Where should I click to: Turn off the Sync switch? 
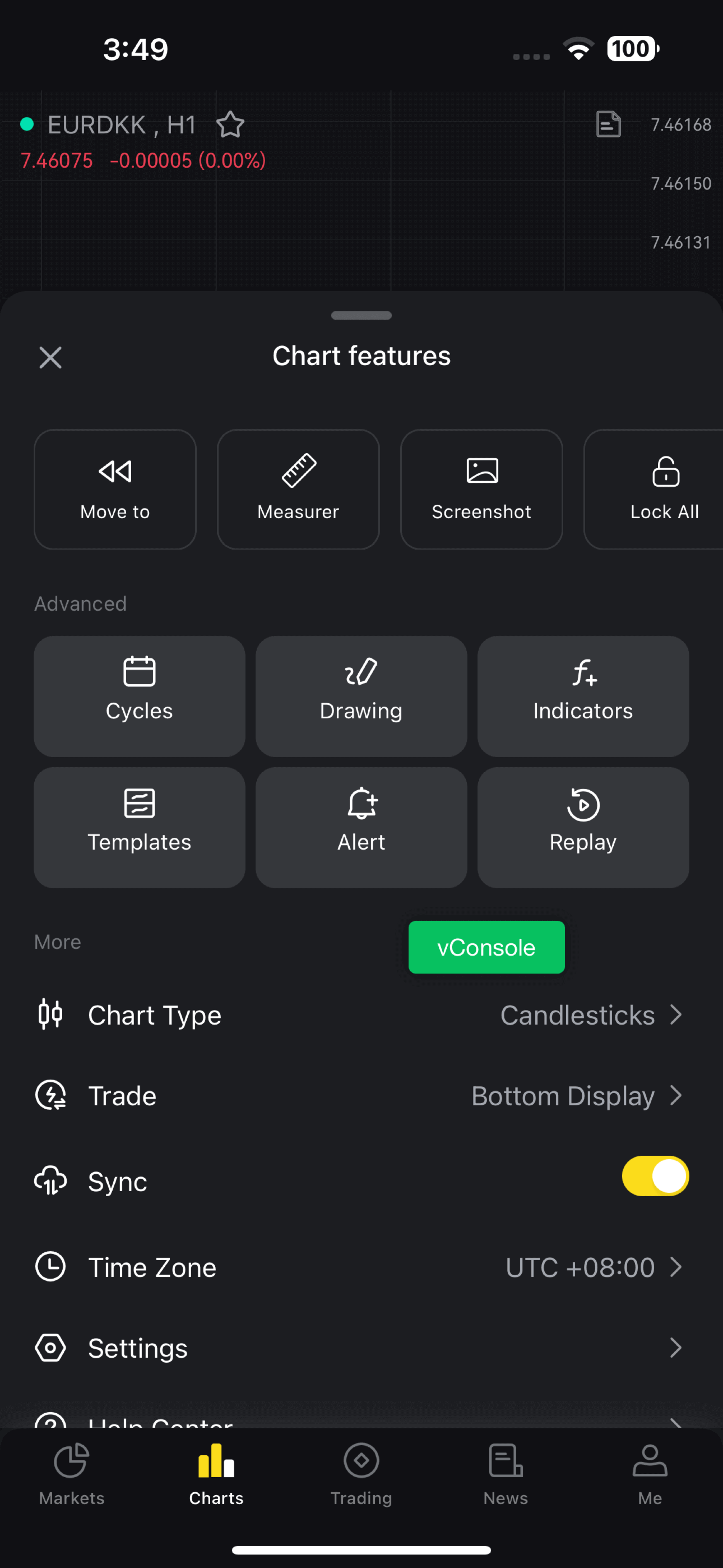tap(655, 1176)
